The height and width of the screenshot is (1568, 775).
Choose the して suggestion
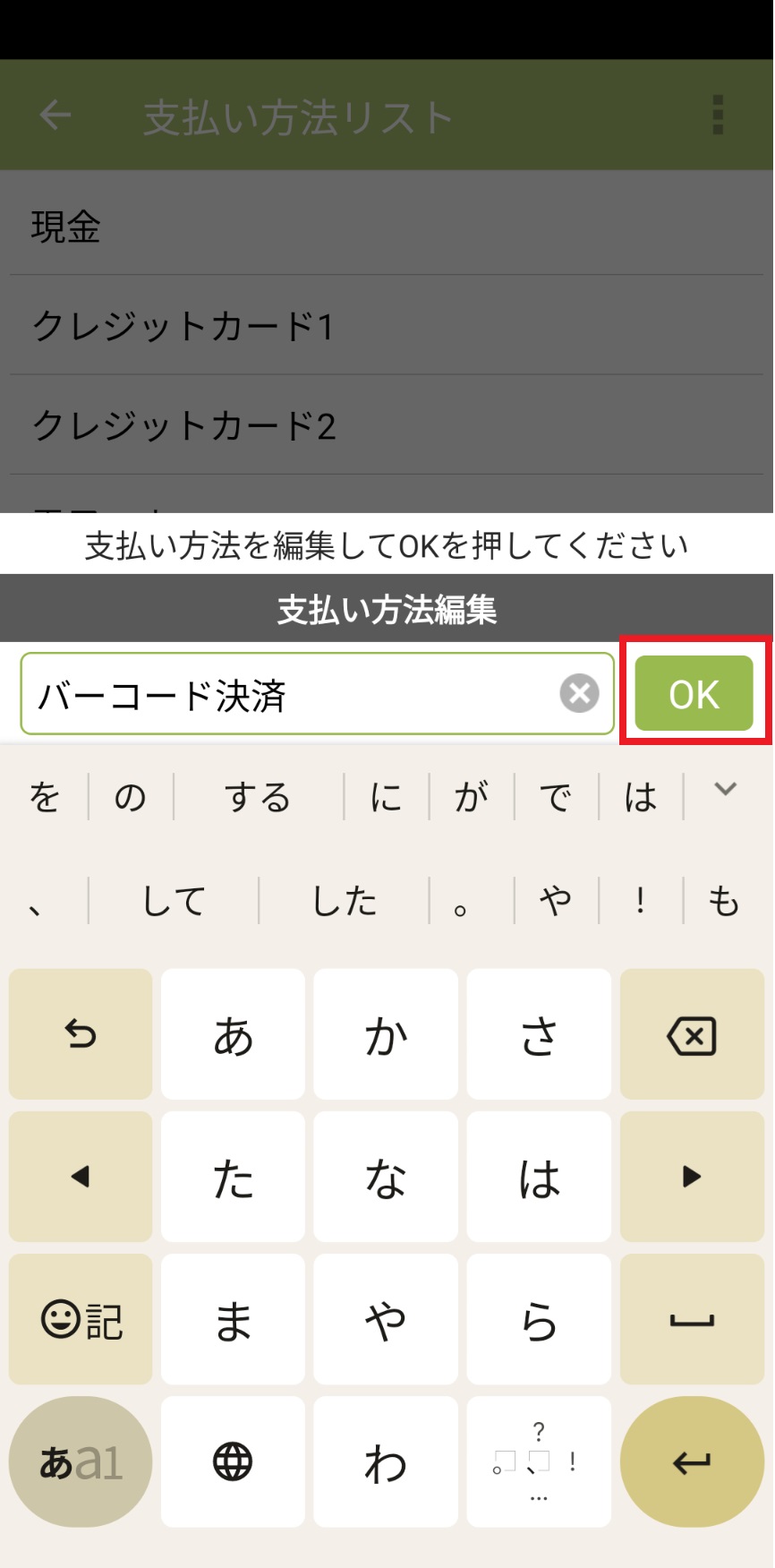coord(175,900)
